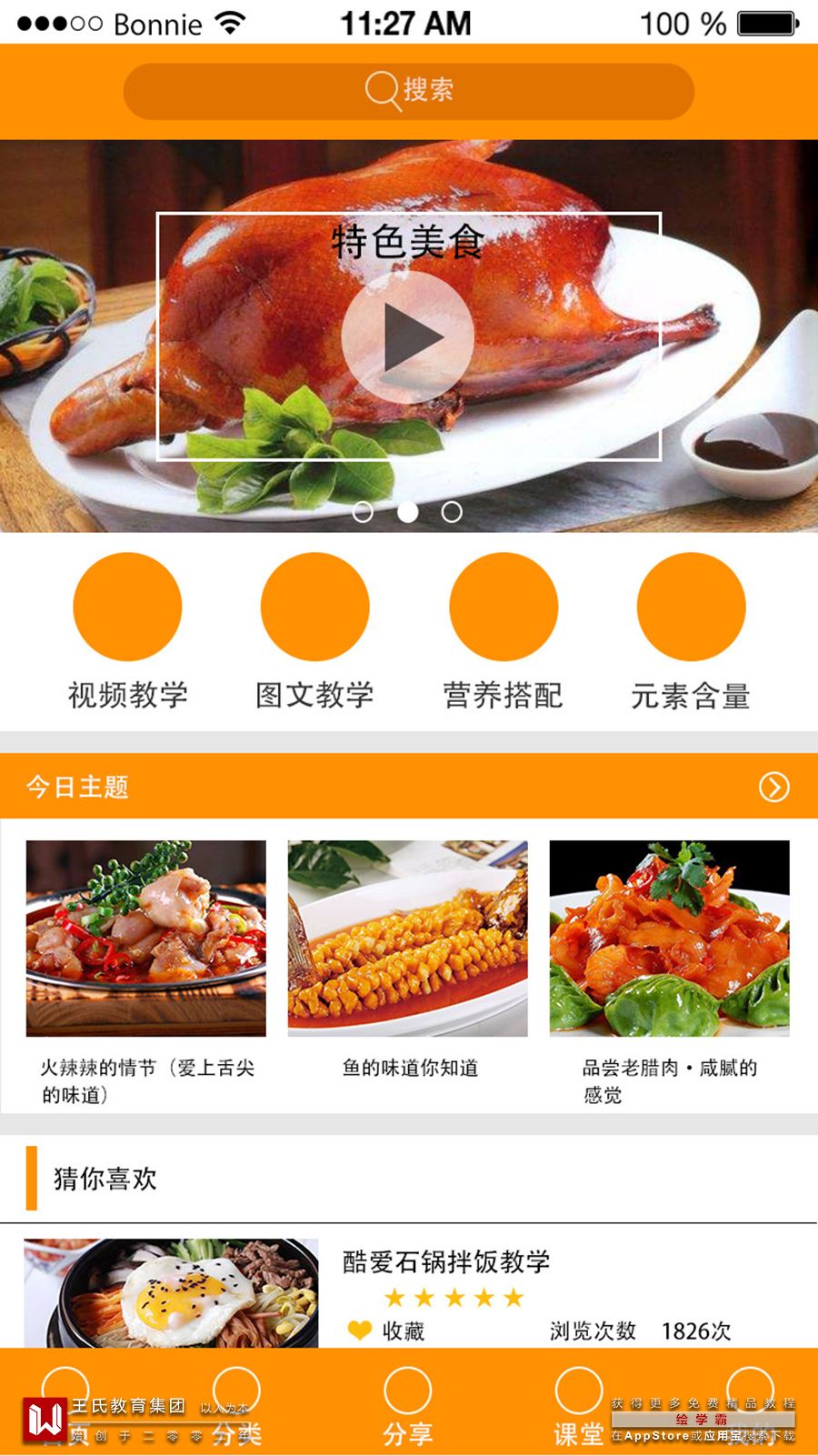Open 视频教学 video tutorials
Viewport: 818px width, 1456px height.
click(127, 607)
